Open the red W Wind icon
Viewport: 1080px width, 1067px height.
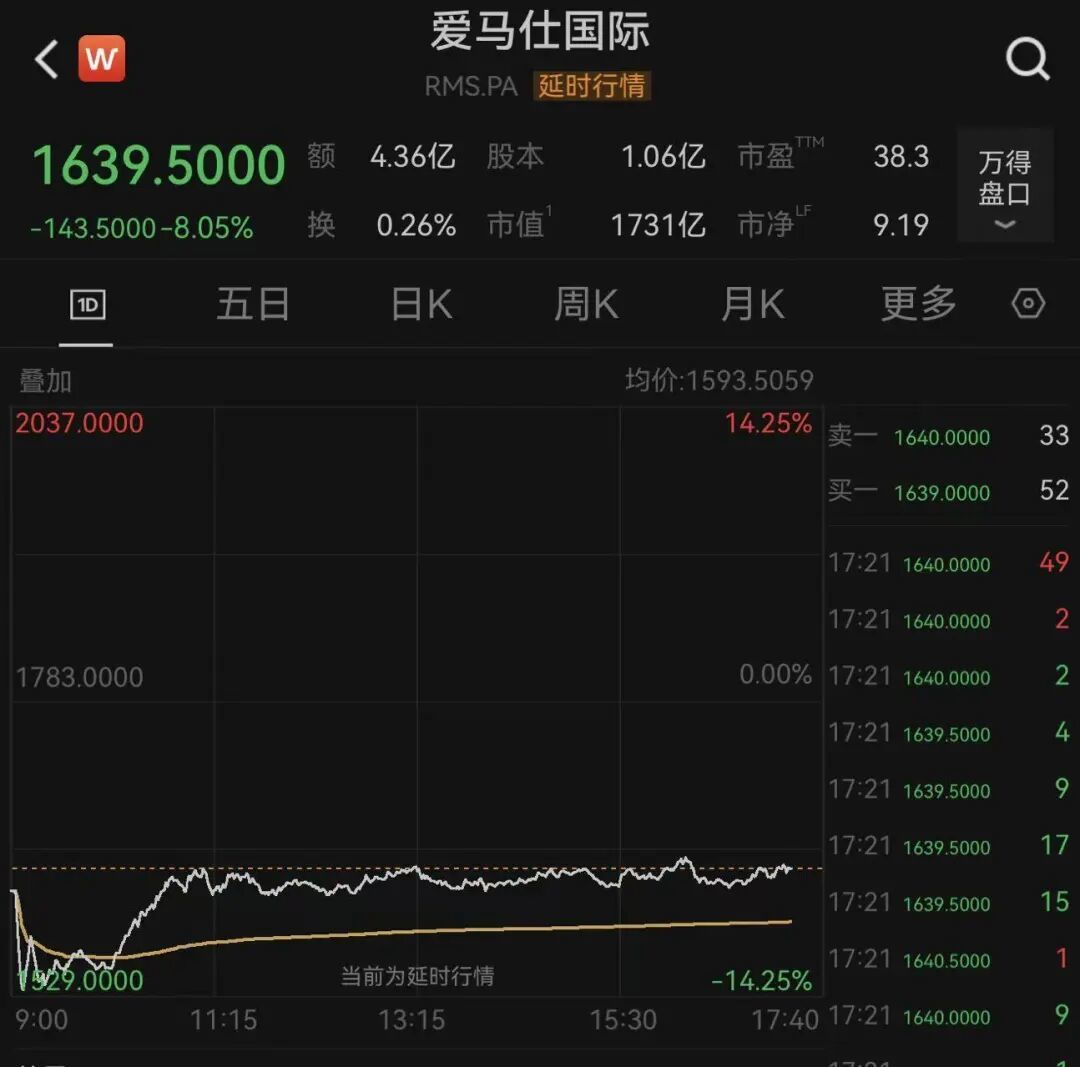[101, 59]
